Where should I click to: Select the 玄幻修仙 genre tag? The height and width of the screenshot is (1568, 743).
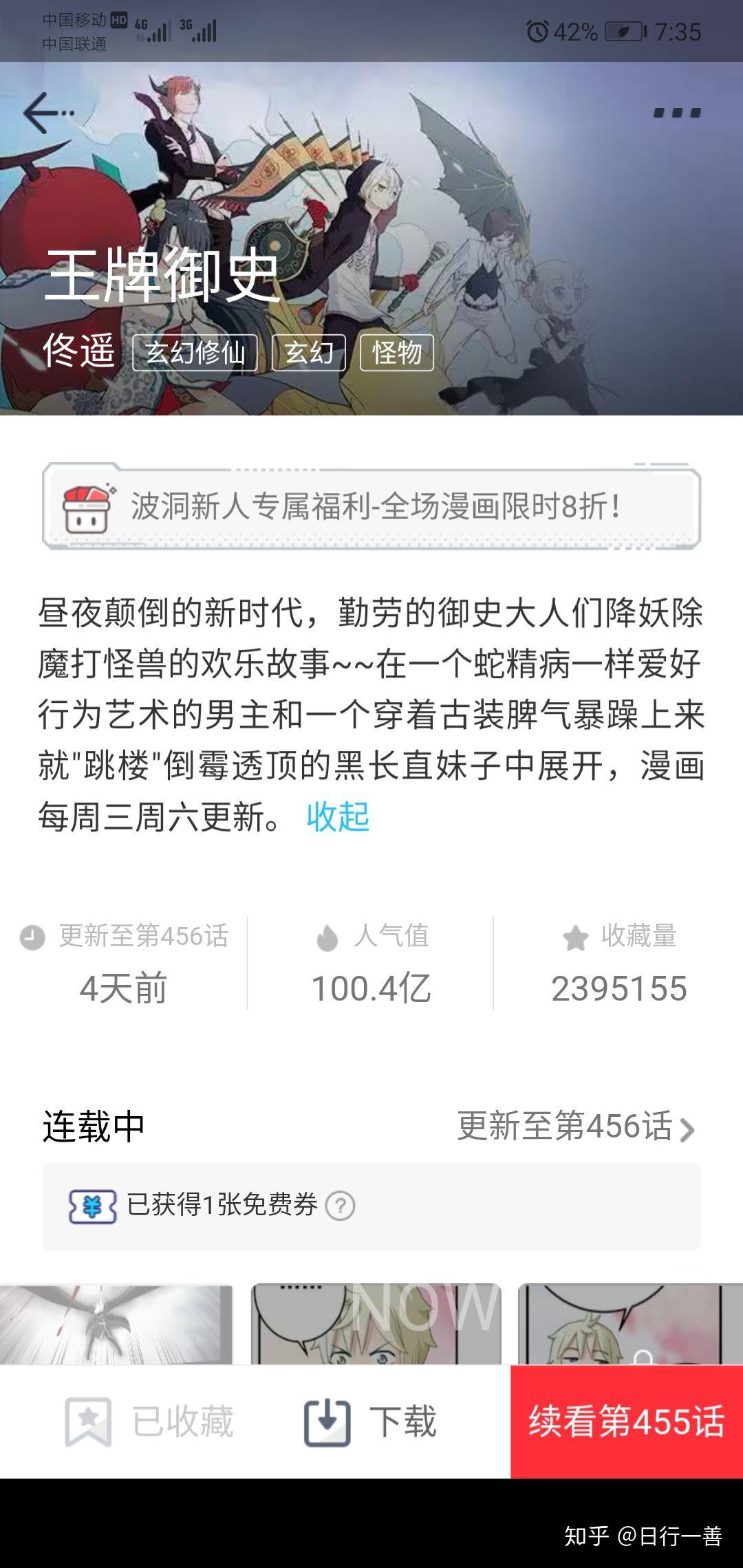(x=195, y=353)
